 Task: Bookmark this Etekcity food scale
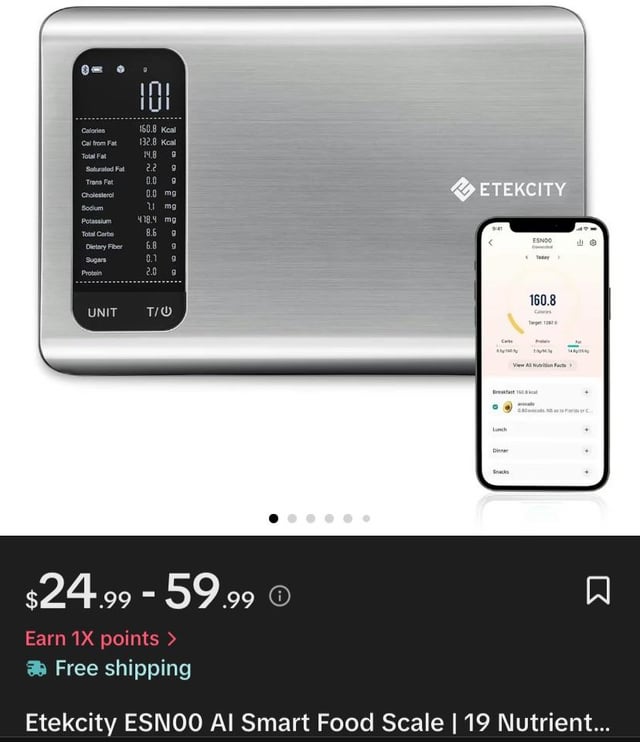(x=597, y=593)
